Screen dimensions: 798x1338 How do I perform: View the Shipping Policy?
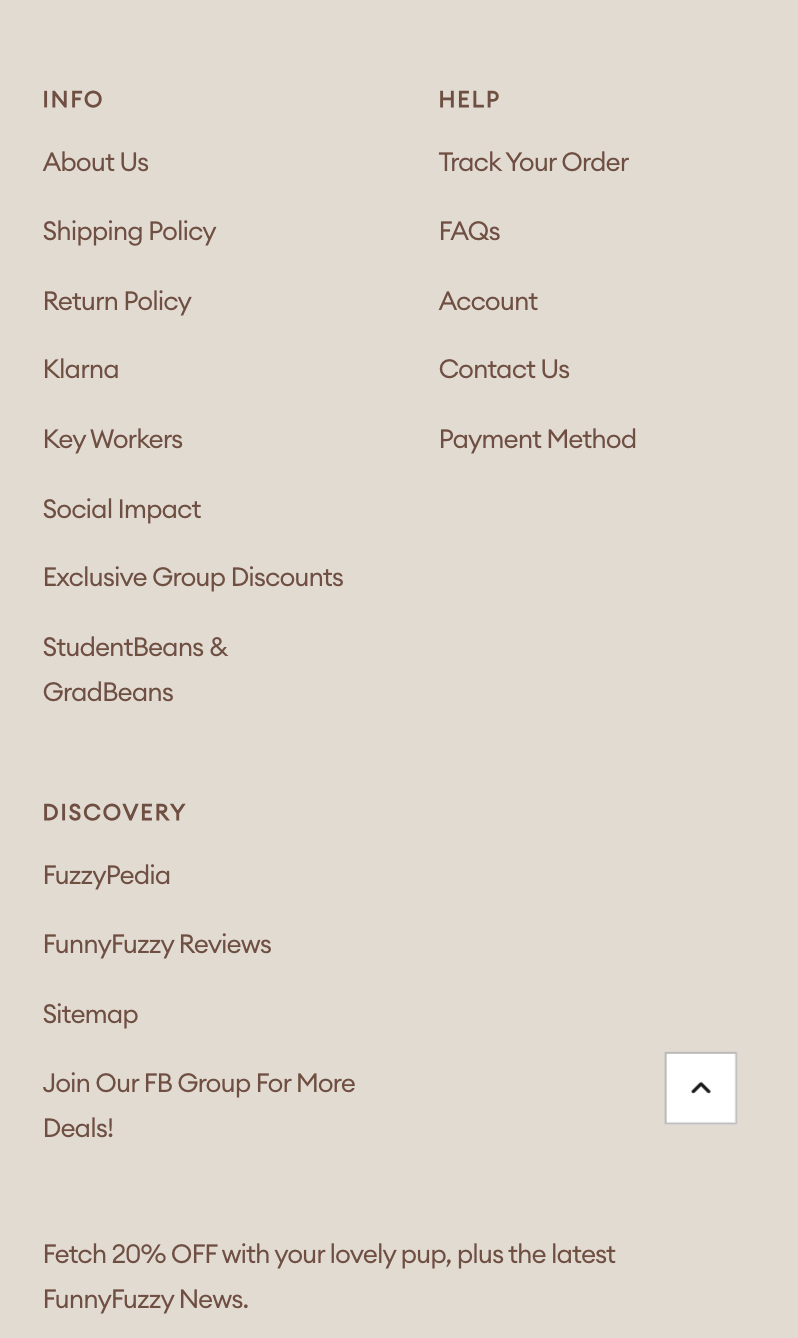click(129, 231)
